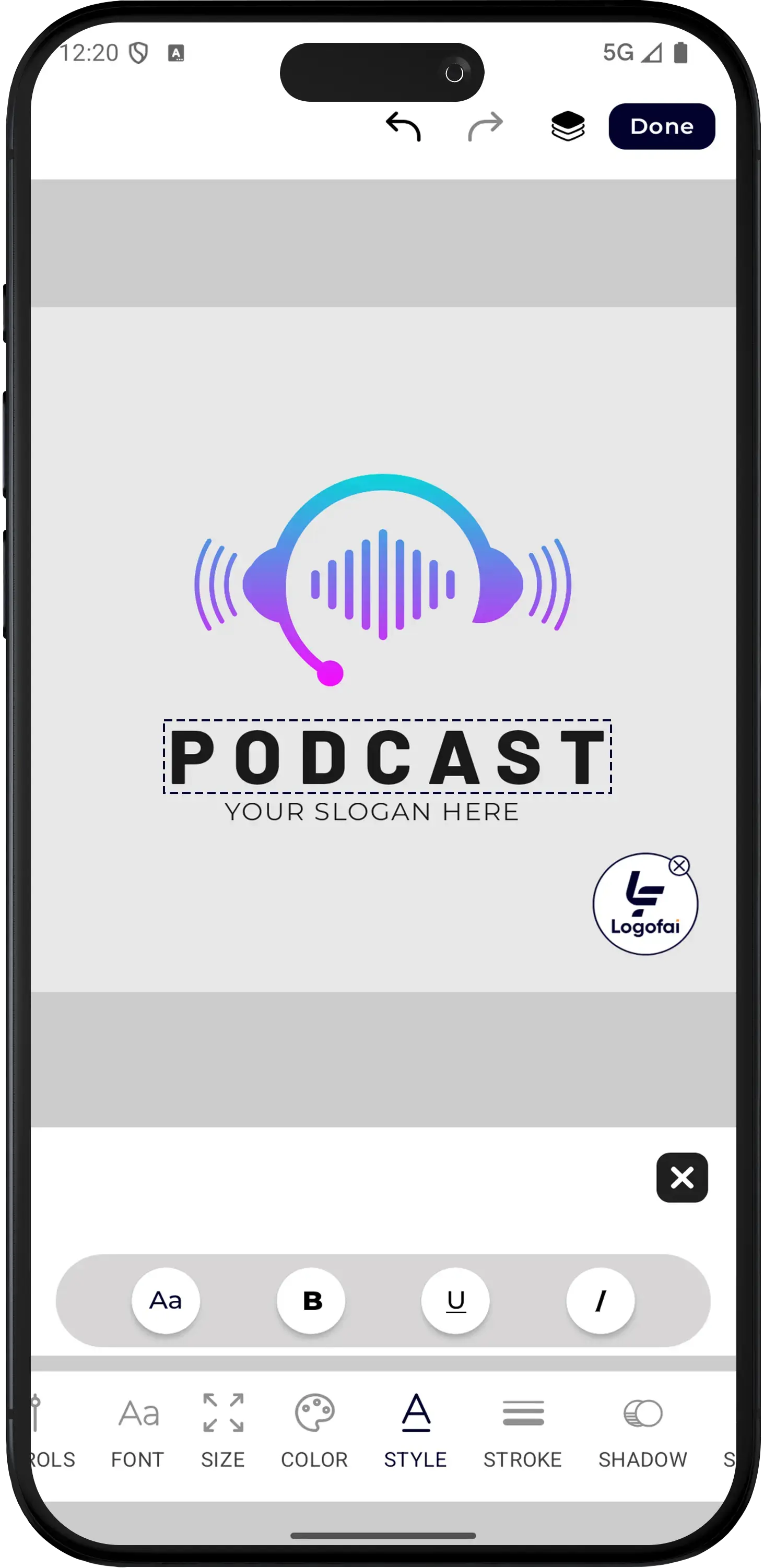Tap Done to finish editing
Image resolution: width=764 pixels, height=1568 pixels.
[661, 127]
